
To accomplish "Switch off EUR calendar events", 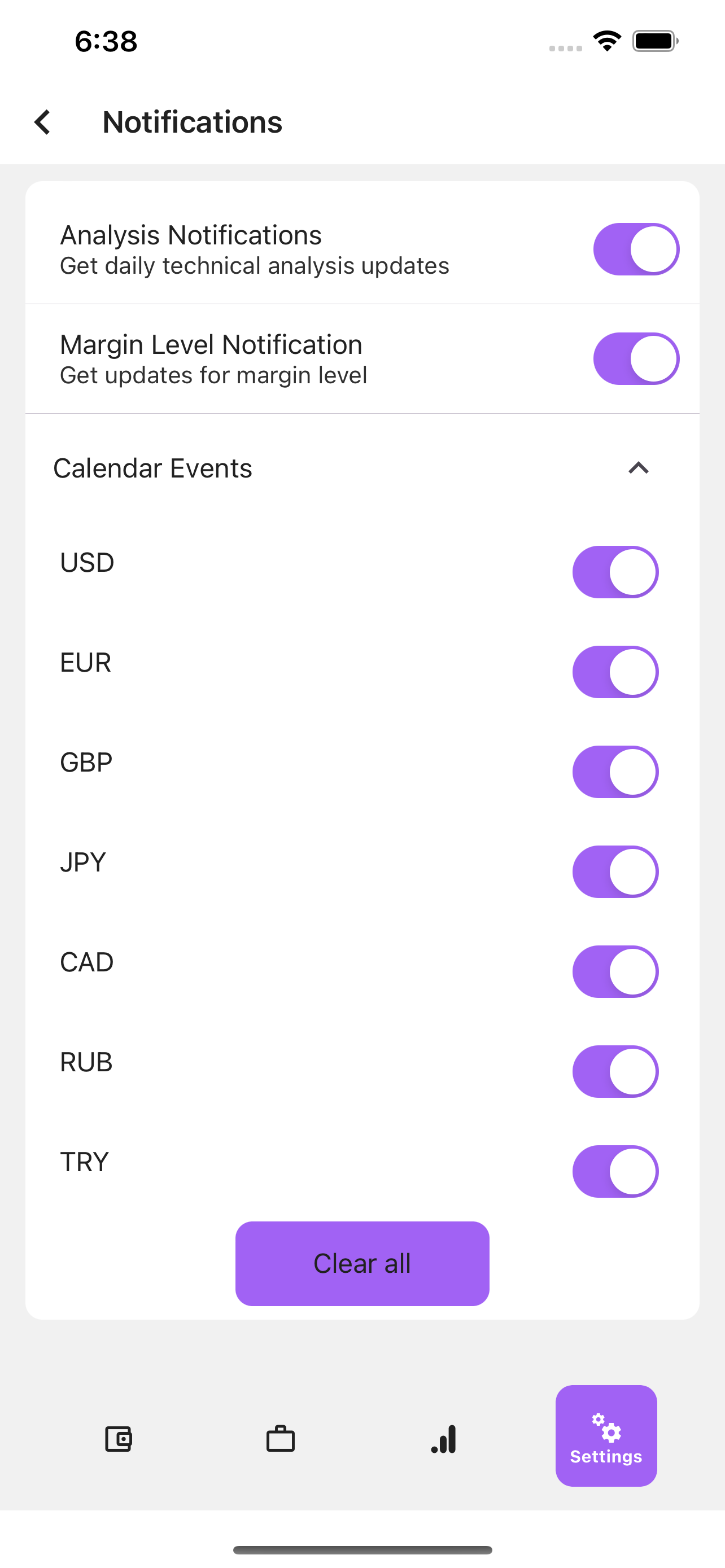I will coord(615,672).
